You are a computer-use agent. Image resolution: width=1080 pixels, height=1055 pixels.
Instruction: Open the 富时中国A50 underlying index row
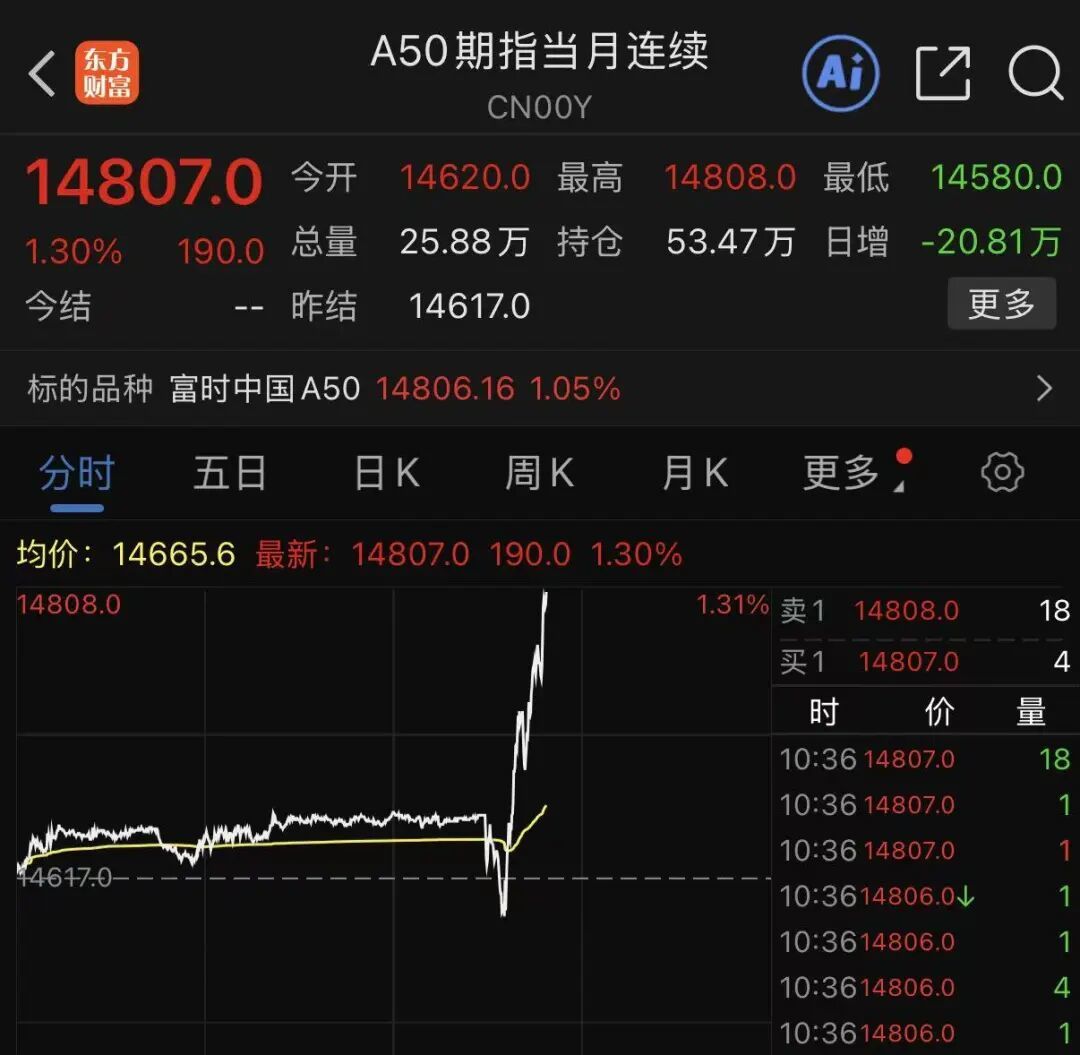[x=540, y=388]
